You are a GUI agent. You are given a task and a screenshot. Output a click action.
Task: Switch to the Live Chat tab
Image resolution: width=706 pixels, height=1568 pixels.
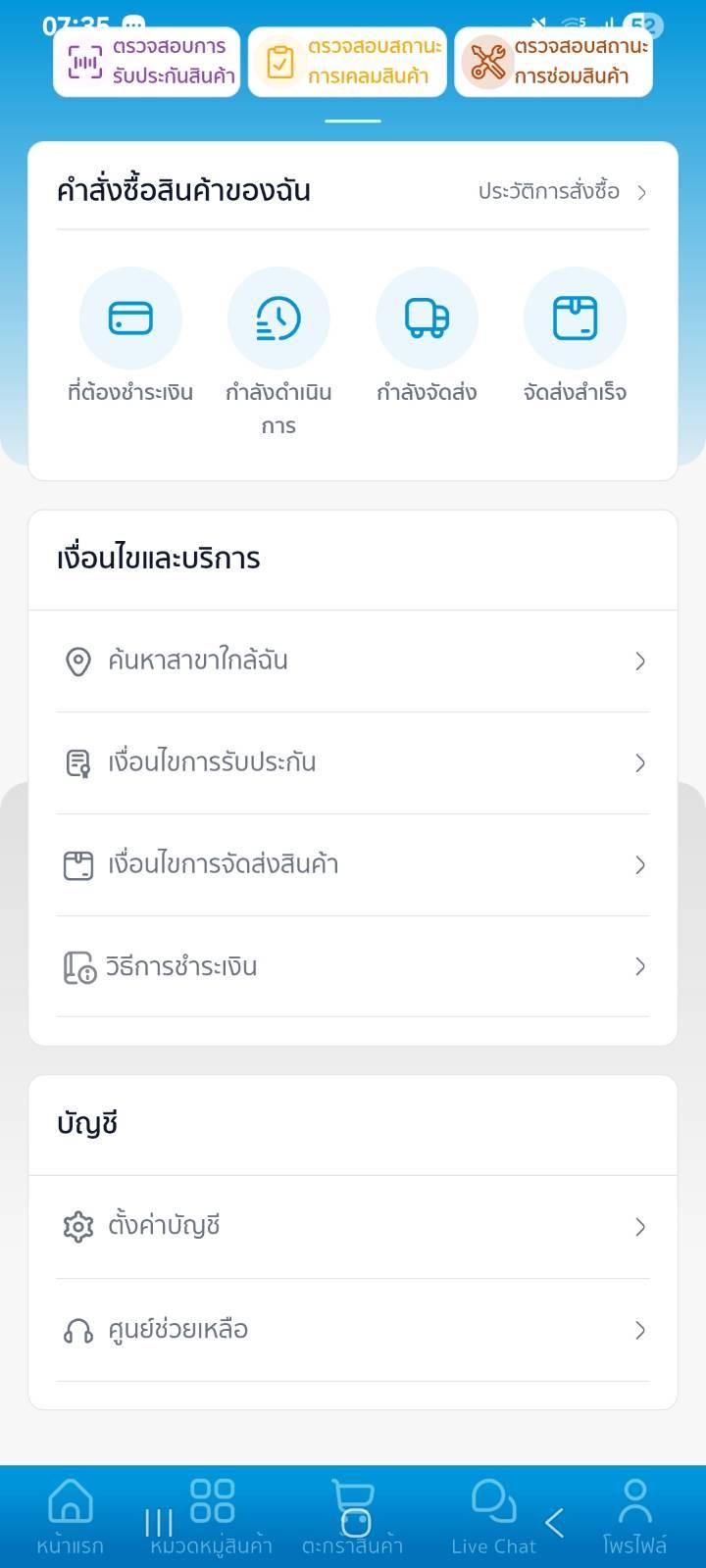pyautogui.click(x=493, y=1515)
